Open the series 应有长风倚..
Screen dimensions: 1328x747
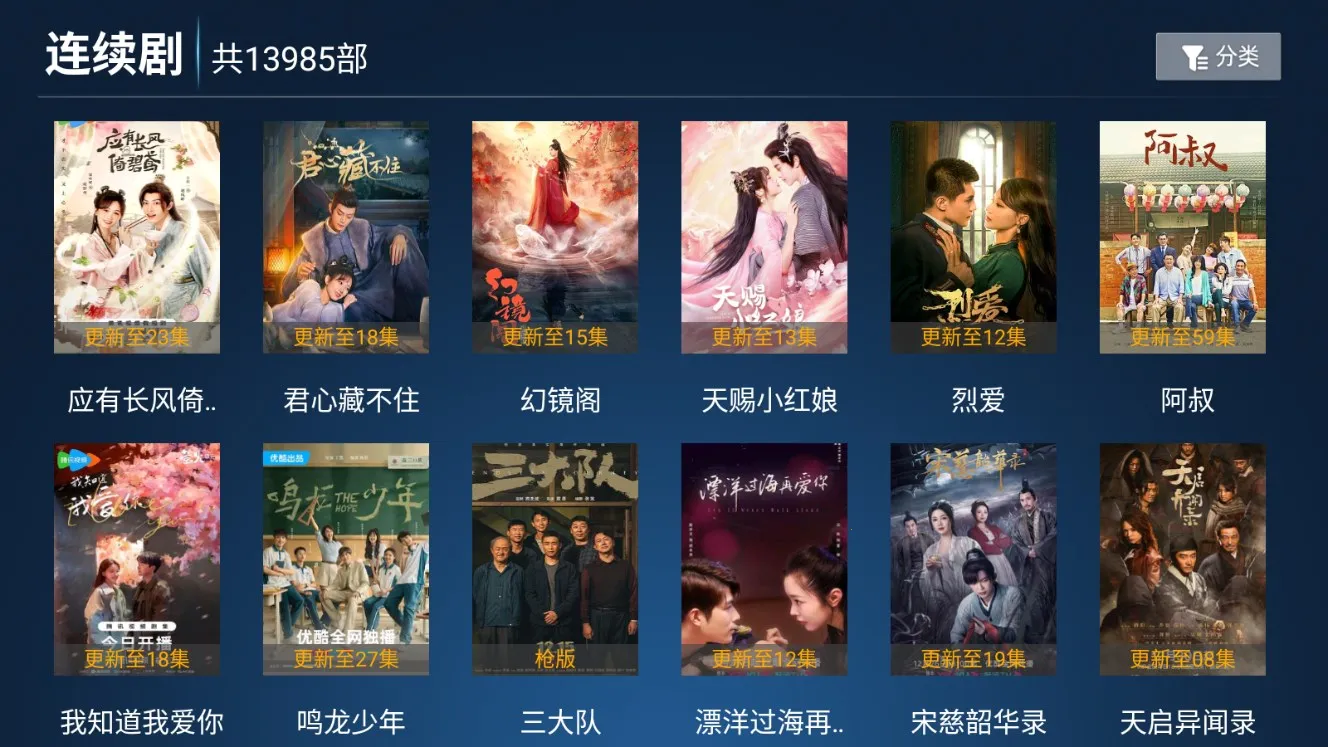click(x=137, y=237)
